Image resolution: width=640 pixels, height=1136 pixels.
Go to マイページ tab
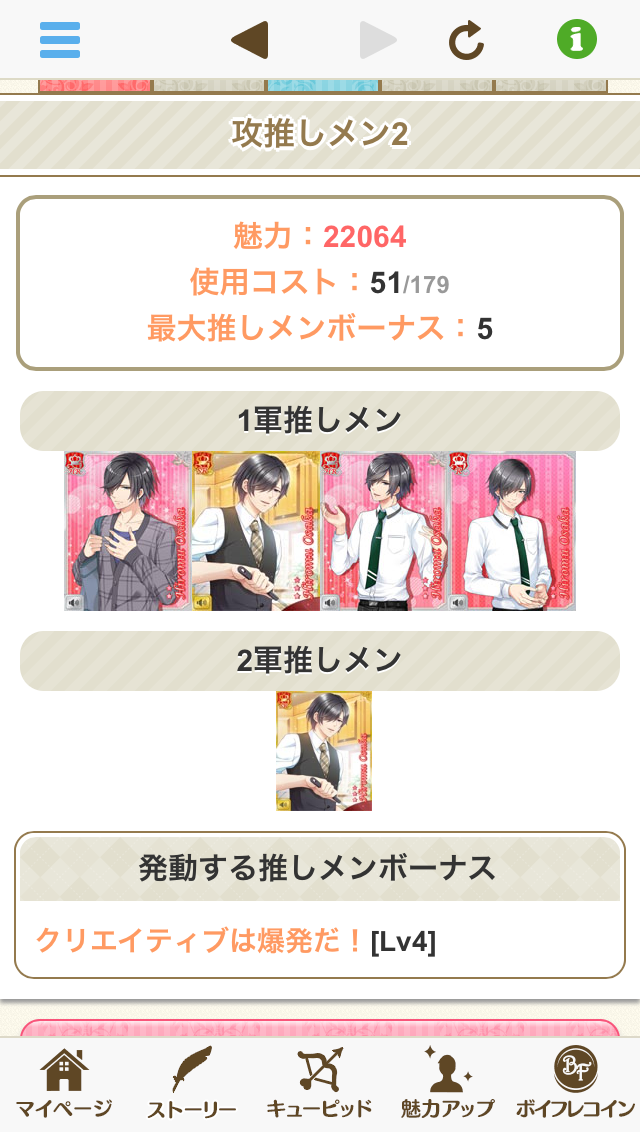pos(63,1084)
